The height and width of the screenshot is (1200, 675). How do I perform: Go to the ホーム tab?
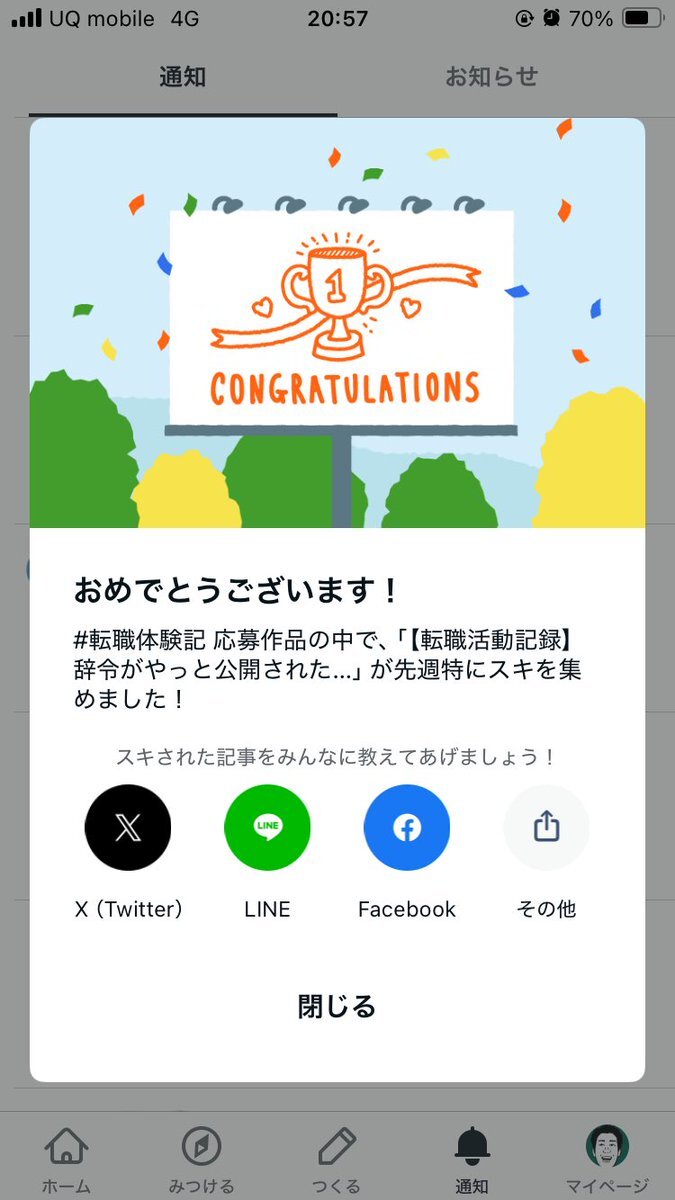point(66,1158)
